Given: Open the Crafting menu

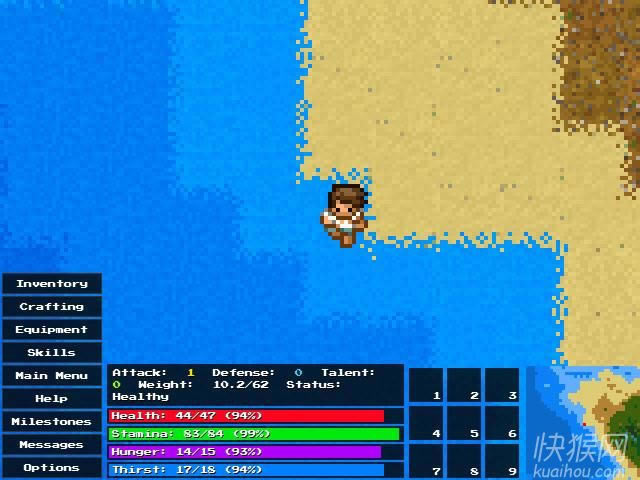Looking at the screenshot, I should click(x=51, y=307).
